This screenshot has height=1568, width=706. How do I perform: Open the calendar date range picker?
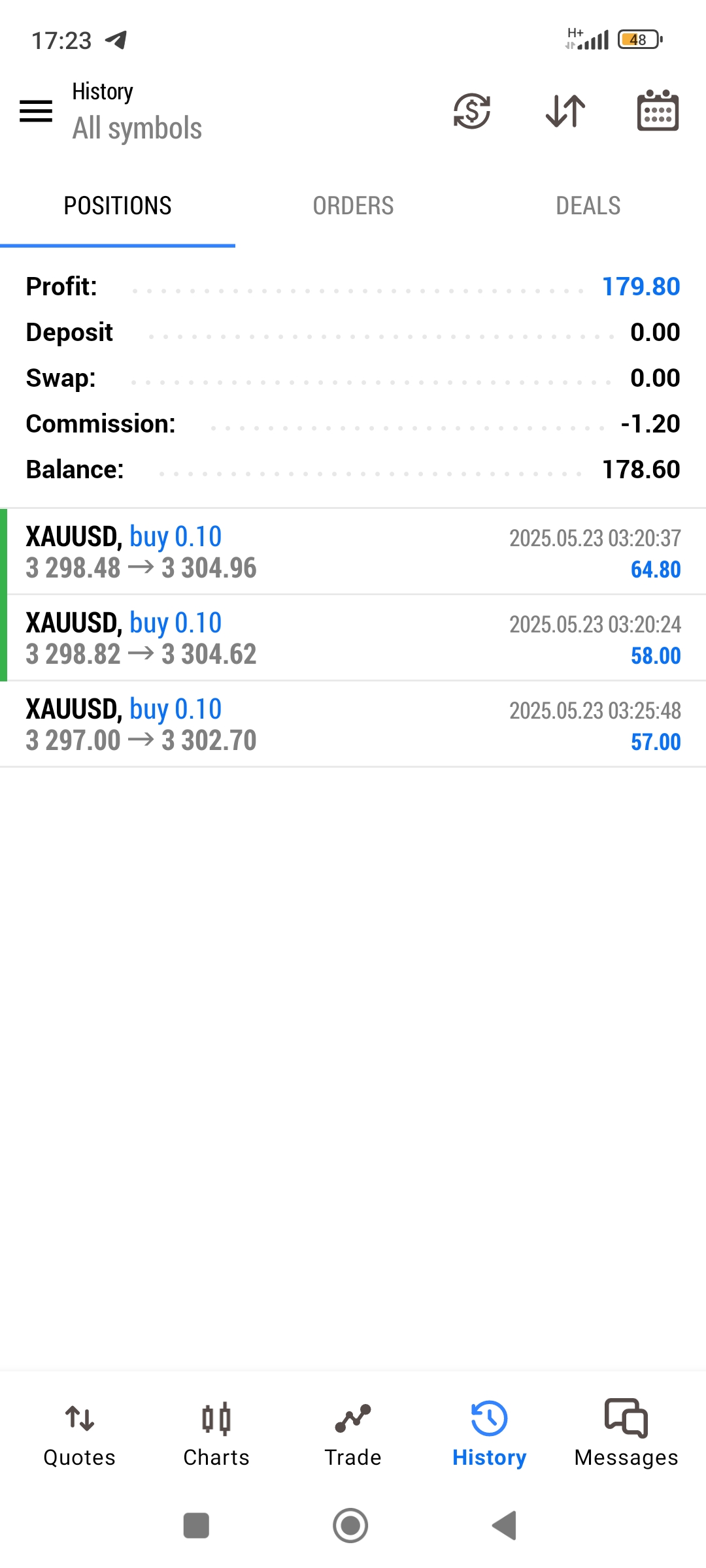pos(658,110)
